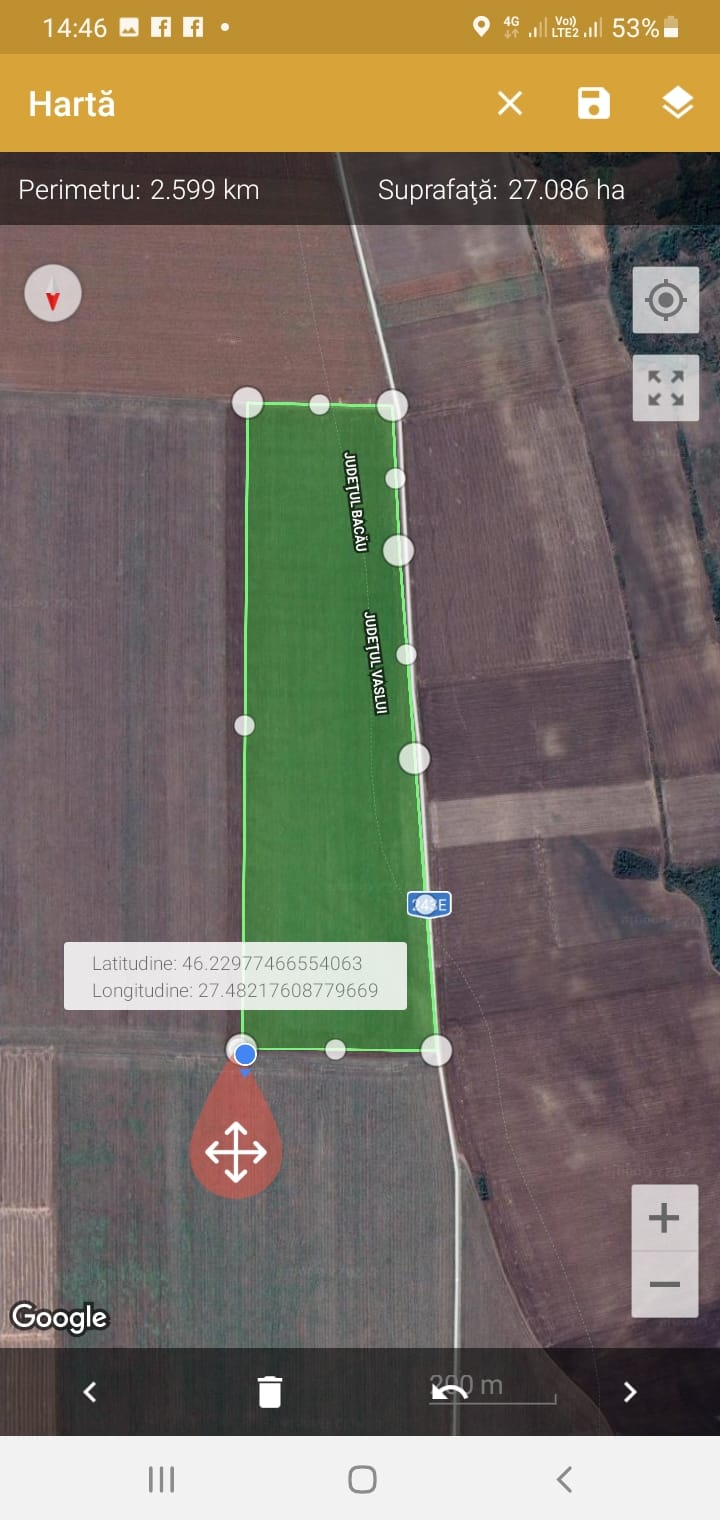Select the bottom-right corner vertex of polygon
Viewport: 720px width, 1520px height.
[x=436, y=1050]
